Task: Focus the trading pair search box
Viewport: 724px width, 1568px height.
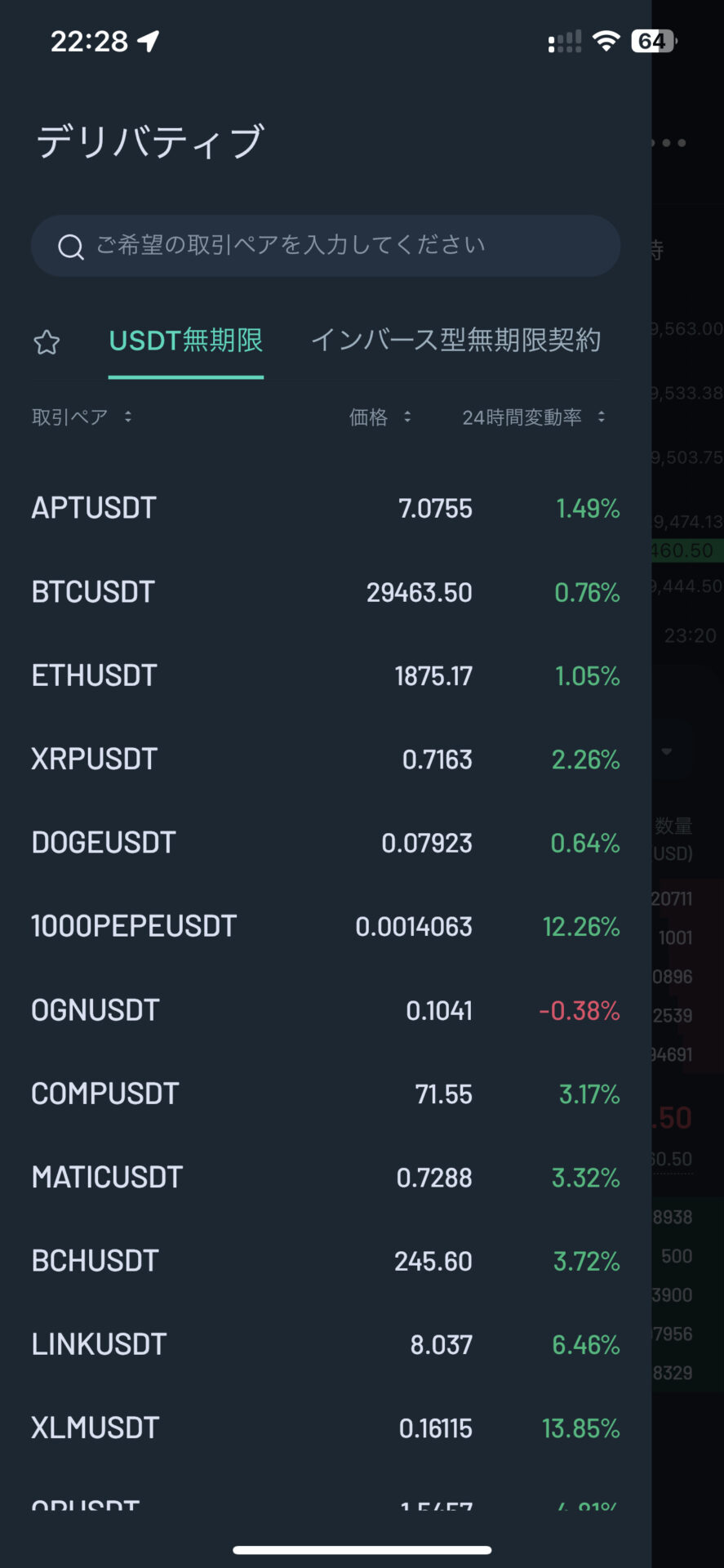Action: tap(326, 245)
